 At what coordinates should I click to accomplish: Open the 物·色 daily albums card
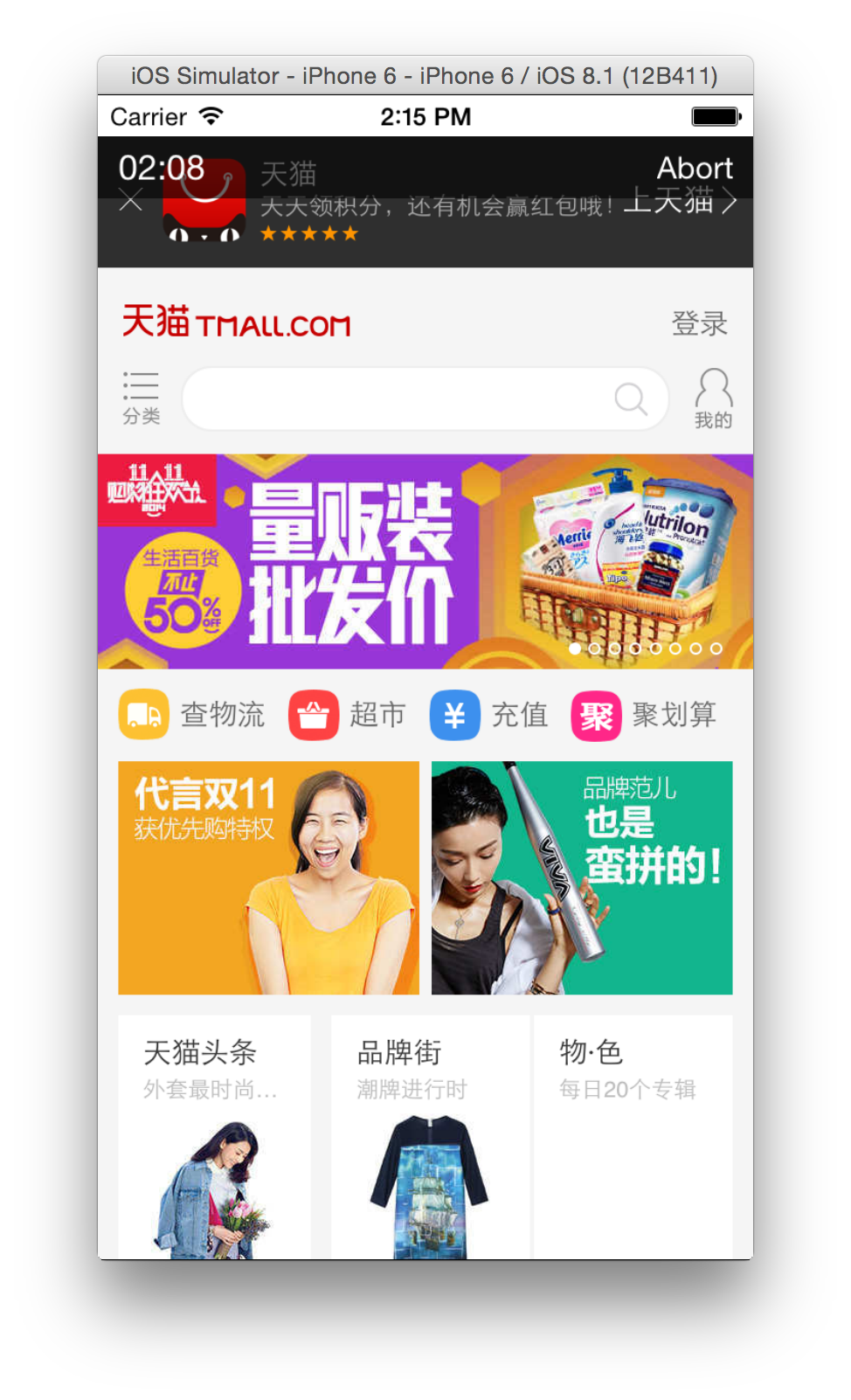[633, 1136]
